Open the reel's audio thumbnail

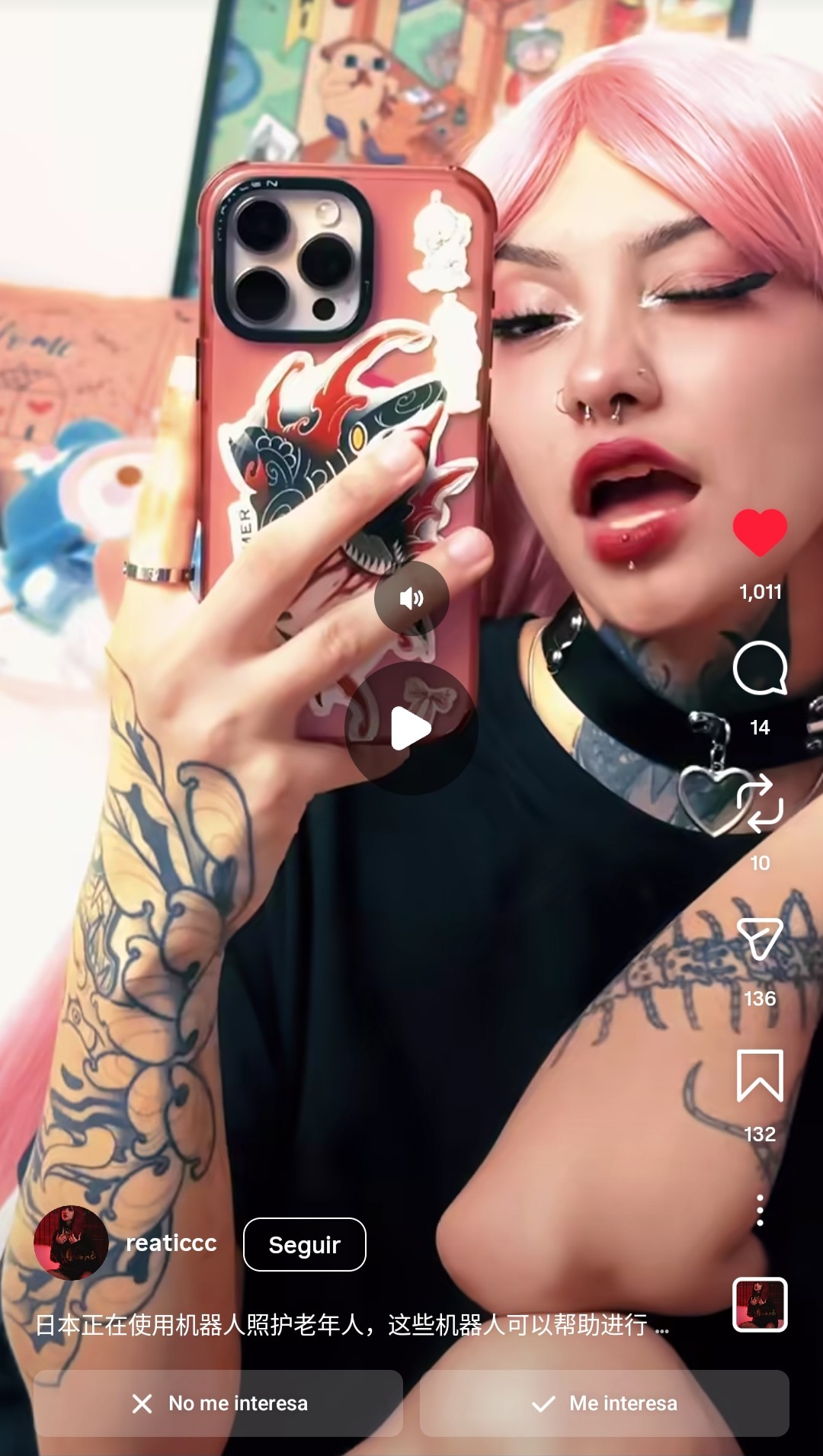[x=760, y=1304]
